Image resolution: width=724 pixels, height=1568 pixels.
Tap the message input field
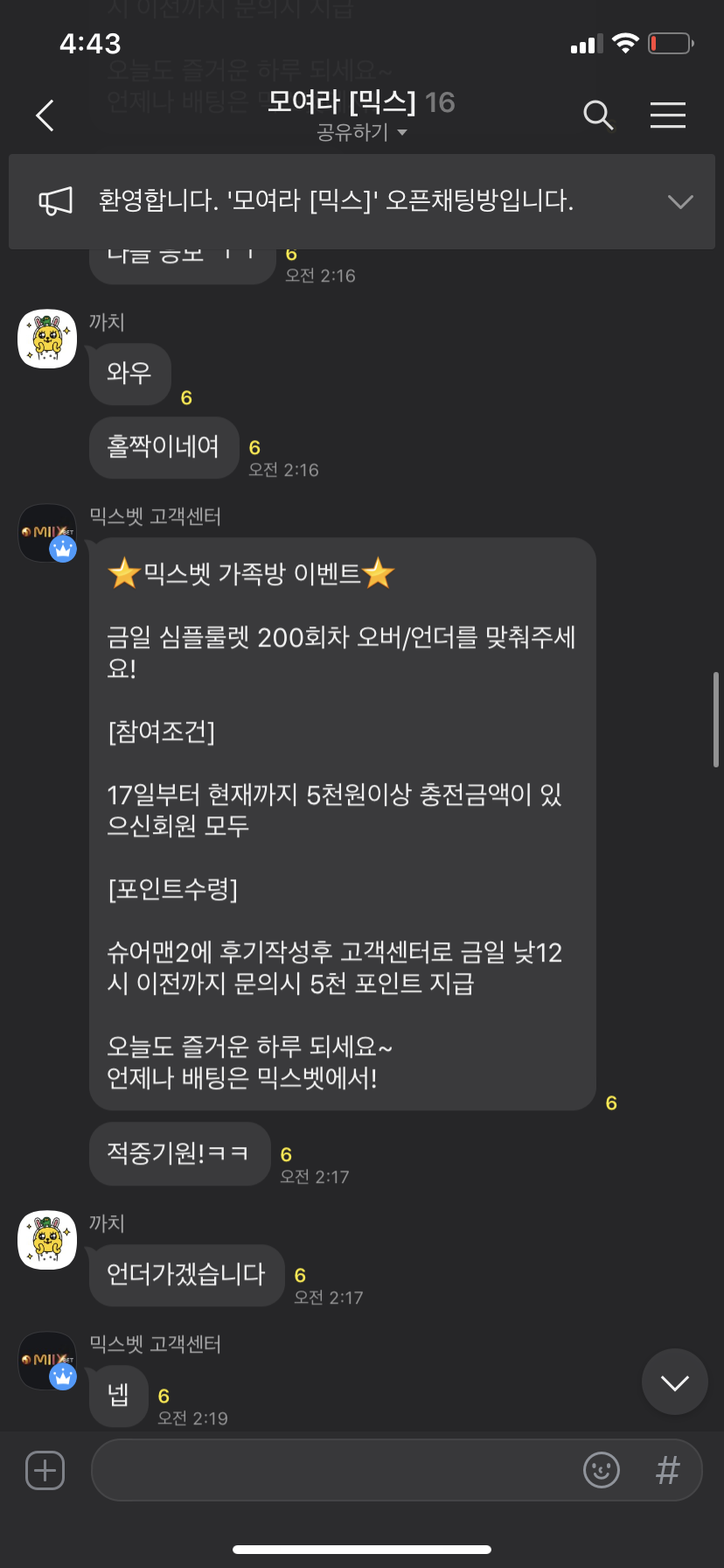click(332, 1470)
